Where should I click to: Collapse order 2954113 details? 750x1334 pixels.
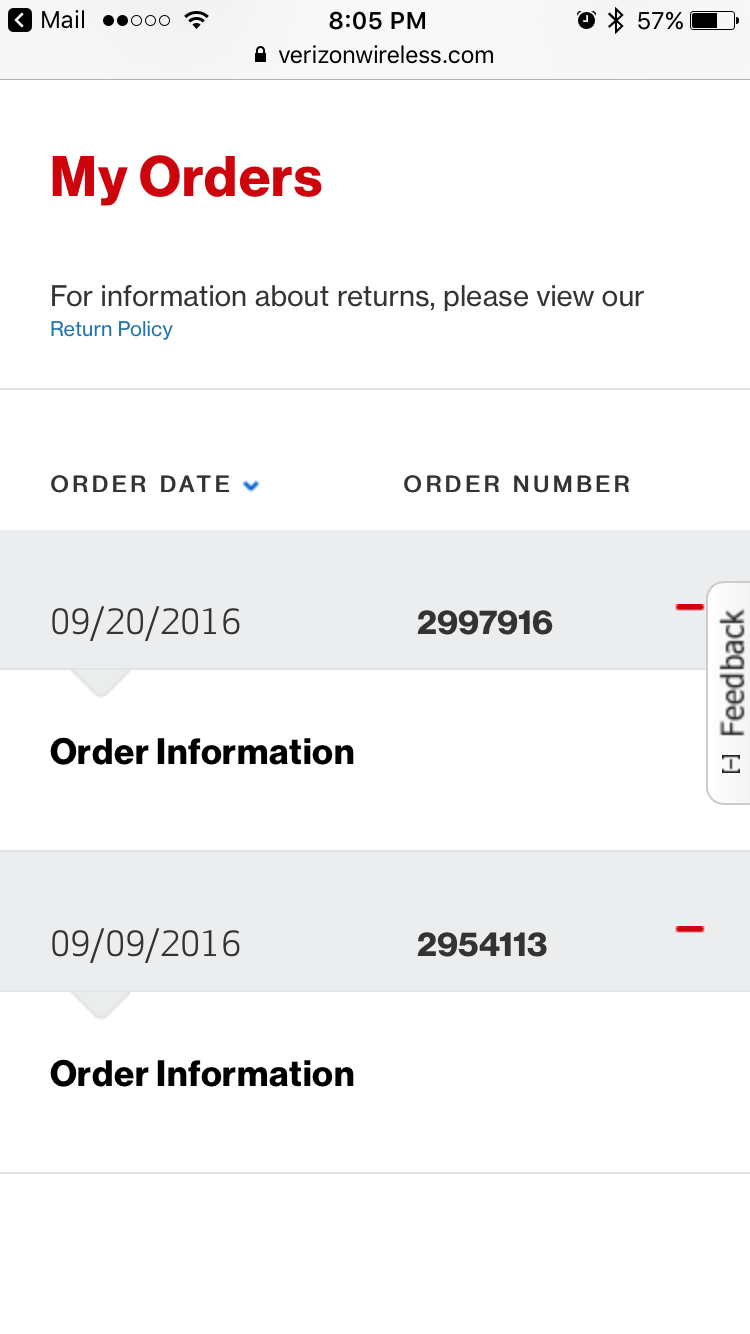(689, 929)
